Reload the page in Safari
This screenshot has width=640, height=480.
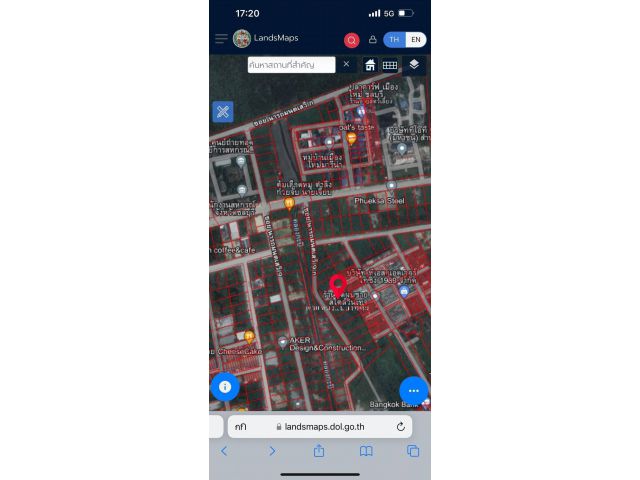coord(400,426)
